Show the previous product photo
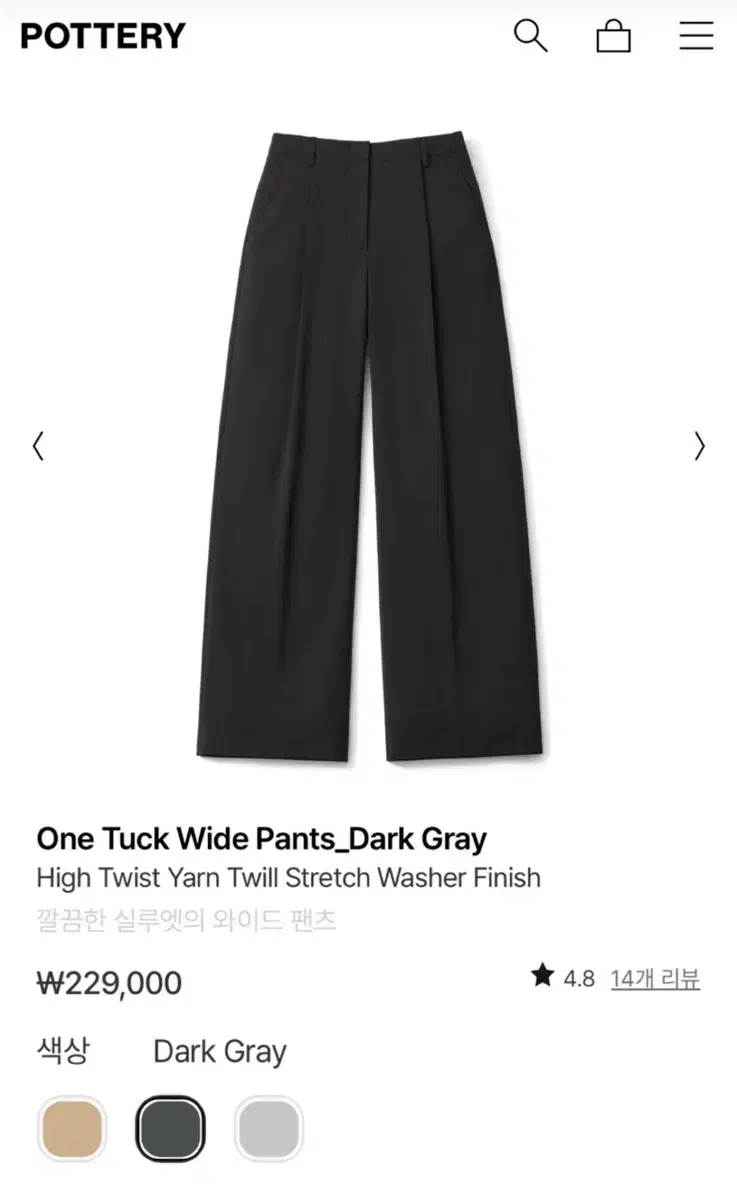This screenshot has height=1200, width=737. (38, 446)
